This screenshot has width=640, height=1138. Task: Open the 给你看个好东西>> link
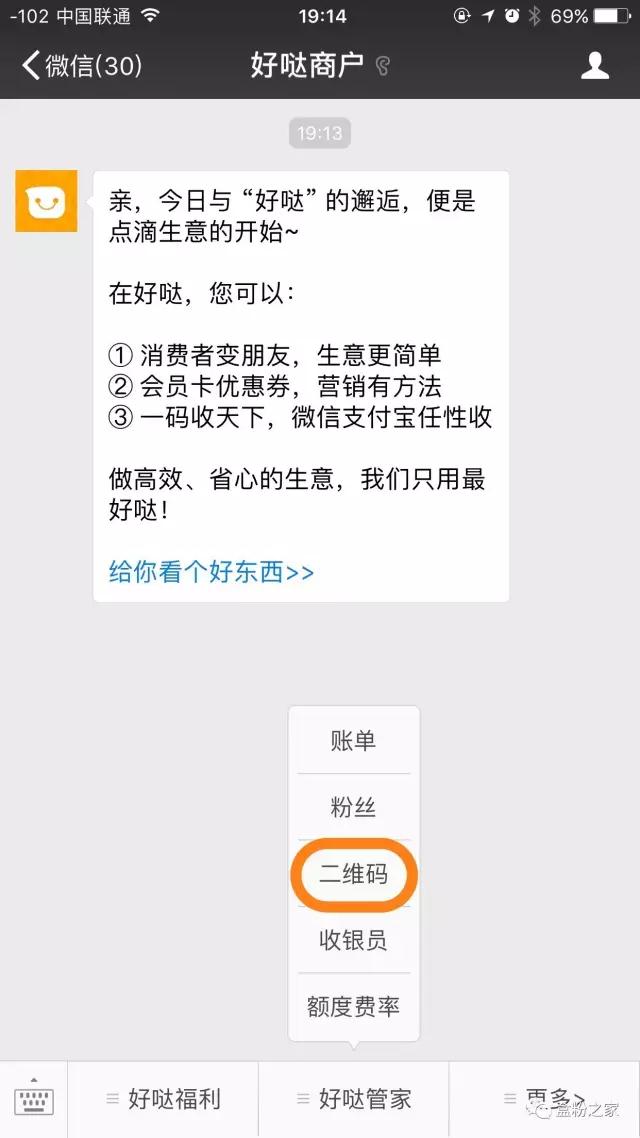click(x=211, y=571)
